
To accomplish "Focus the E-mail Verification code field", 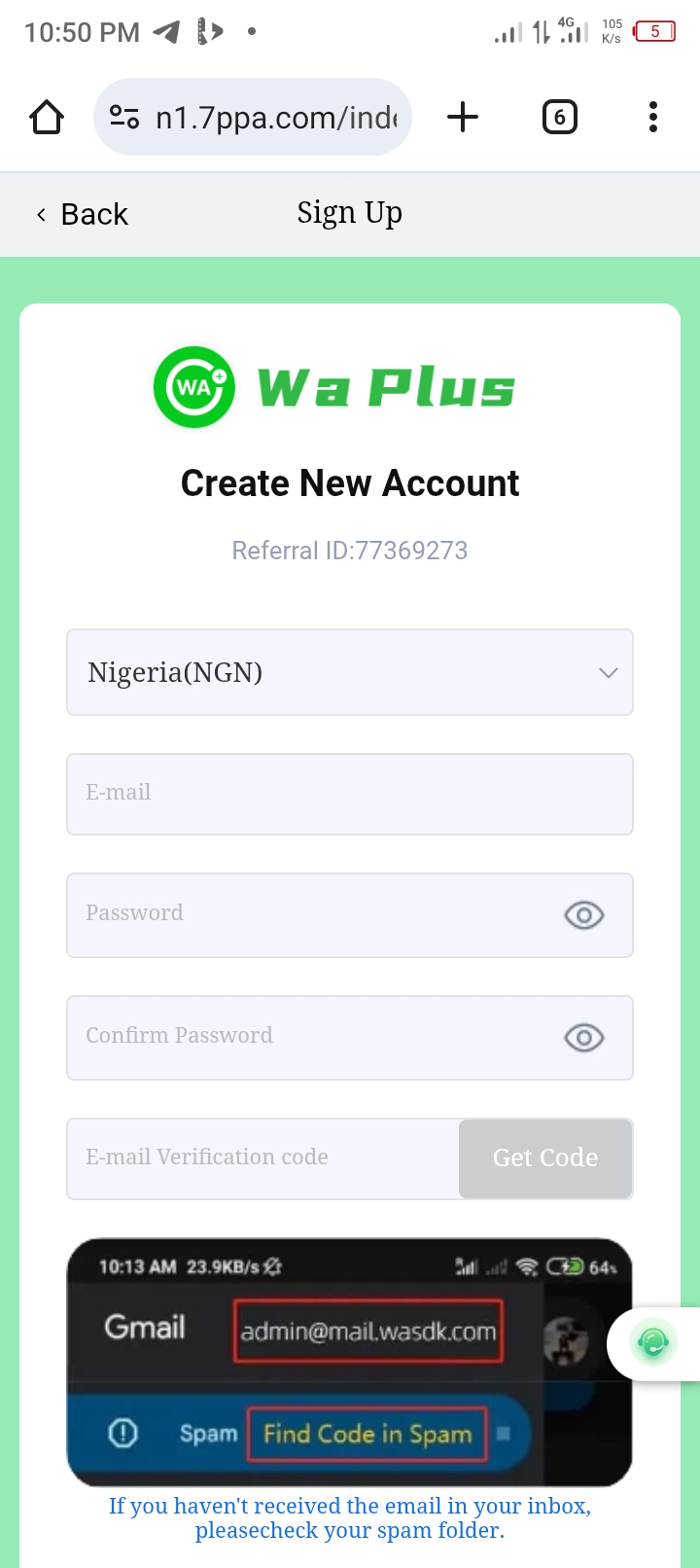I will coord(262,1158).
